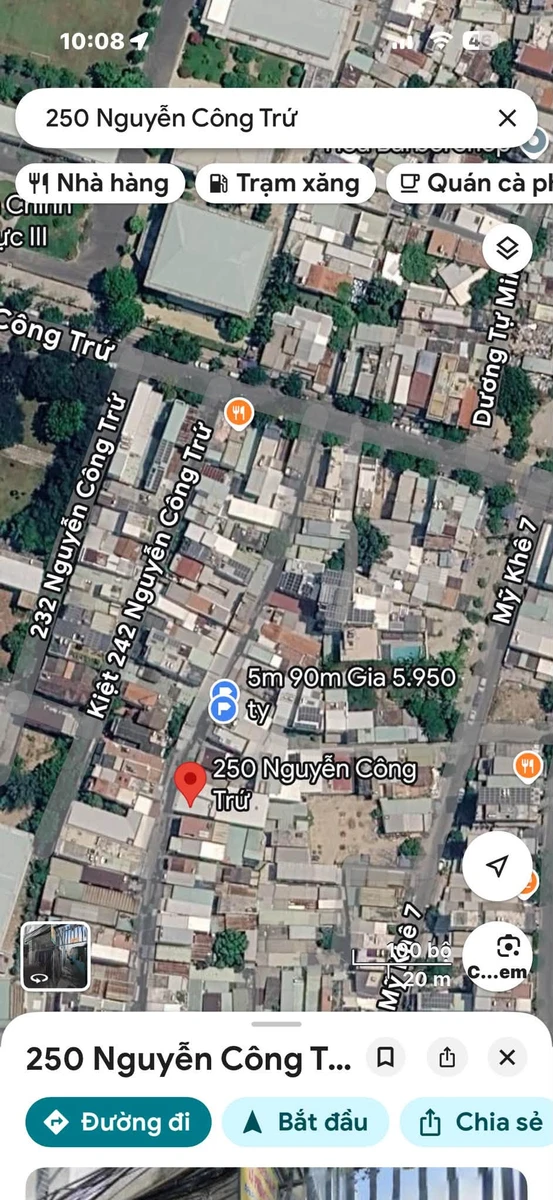Recenter map to my location
Screen dimensions: 553x1200
pyautogui.click(x=497, y=866)
